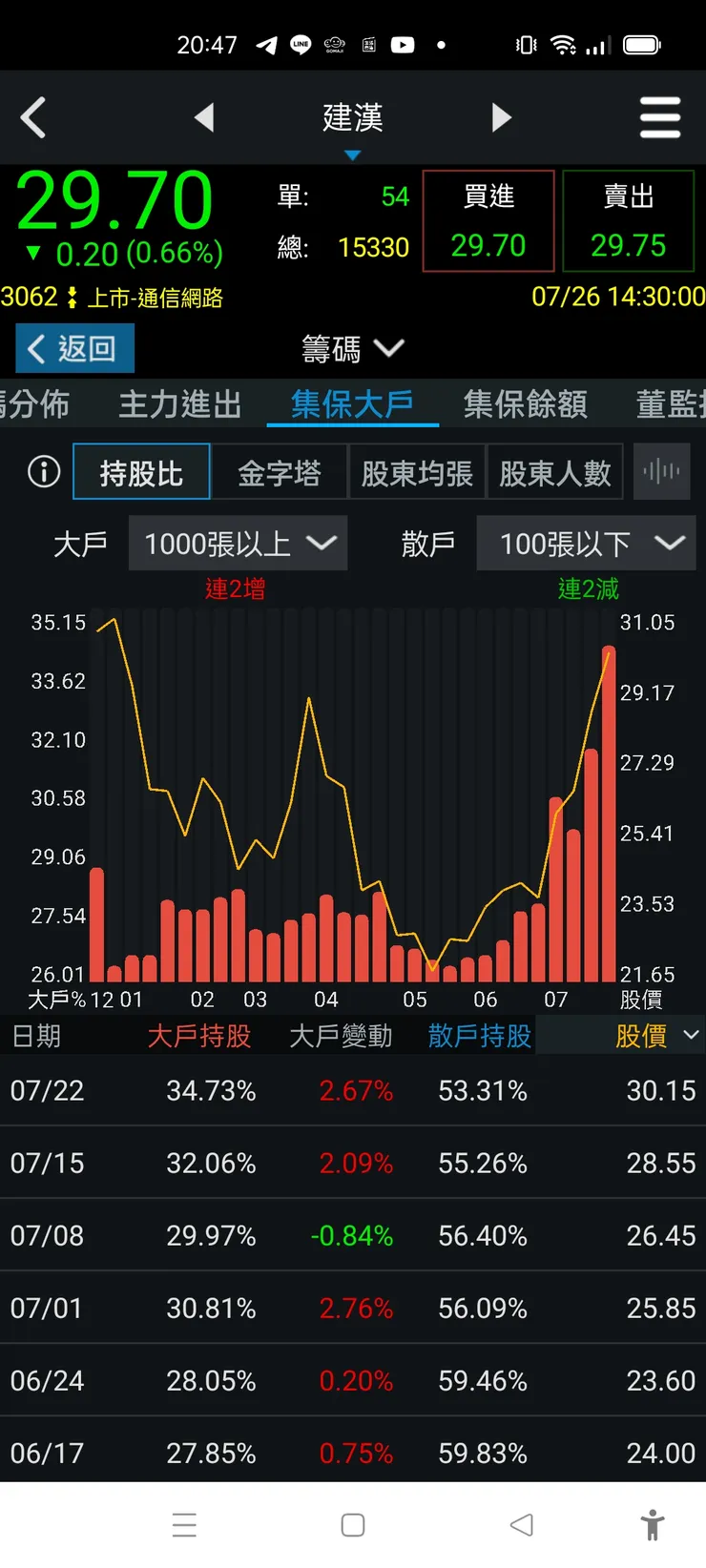Screen dimensions: 706x1568
Task: Switch to 股東均張 display mode
Action: point(417,471)
